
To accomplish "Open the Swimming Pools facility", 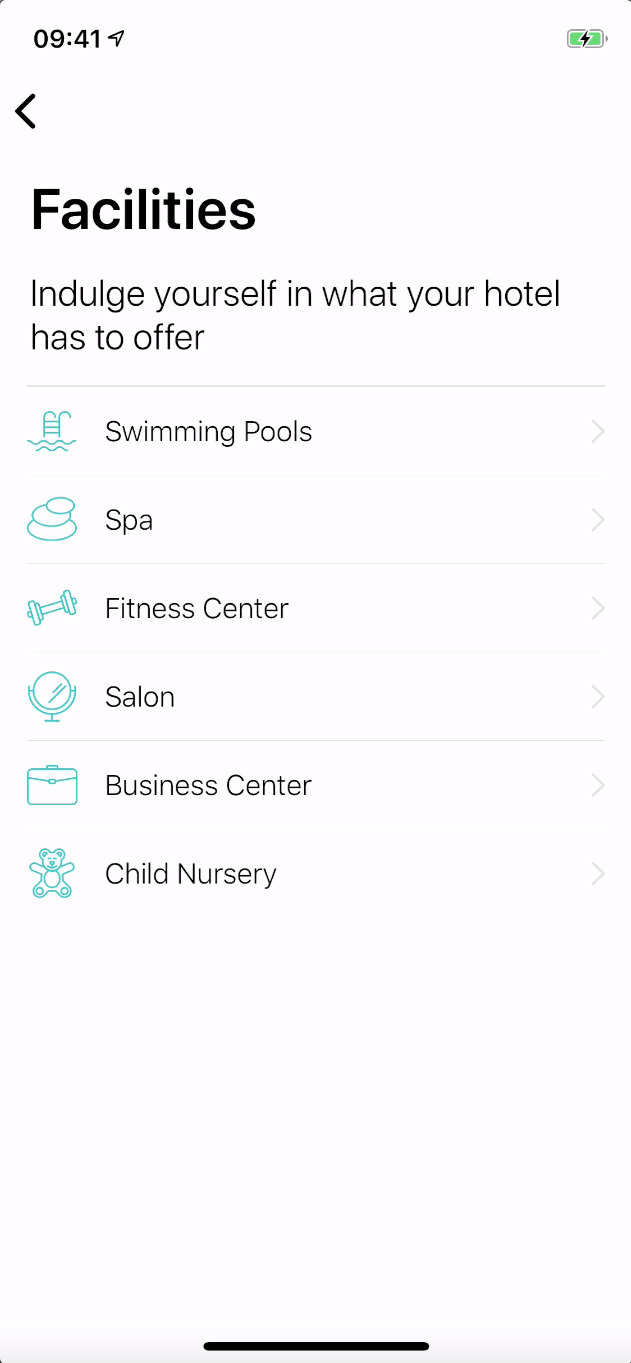I will 315,432.
